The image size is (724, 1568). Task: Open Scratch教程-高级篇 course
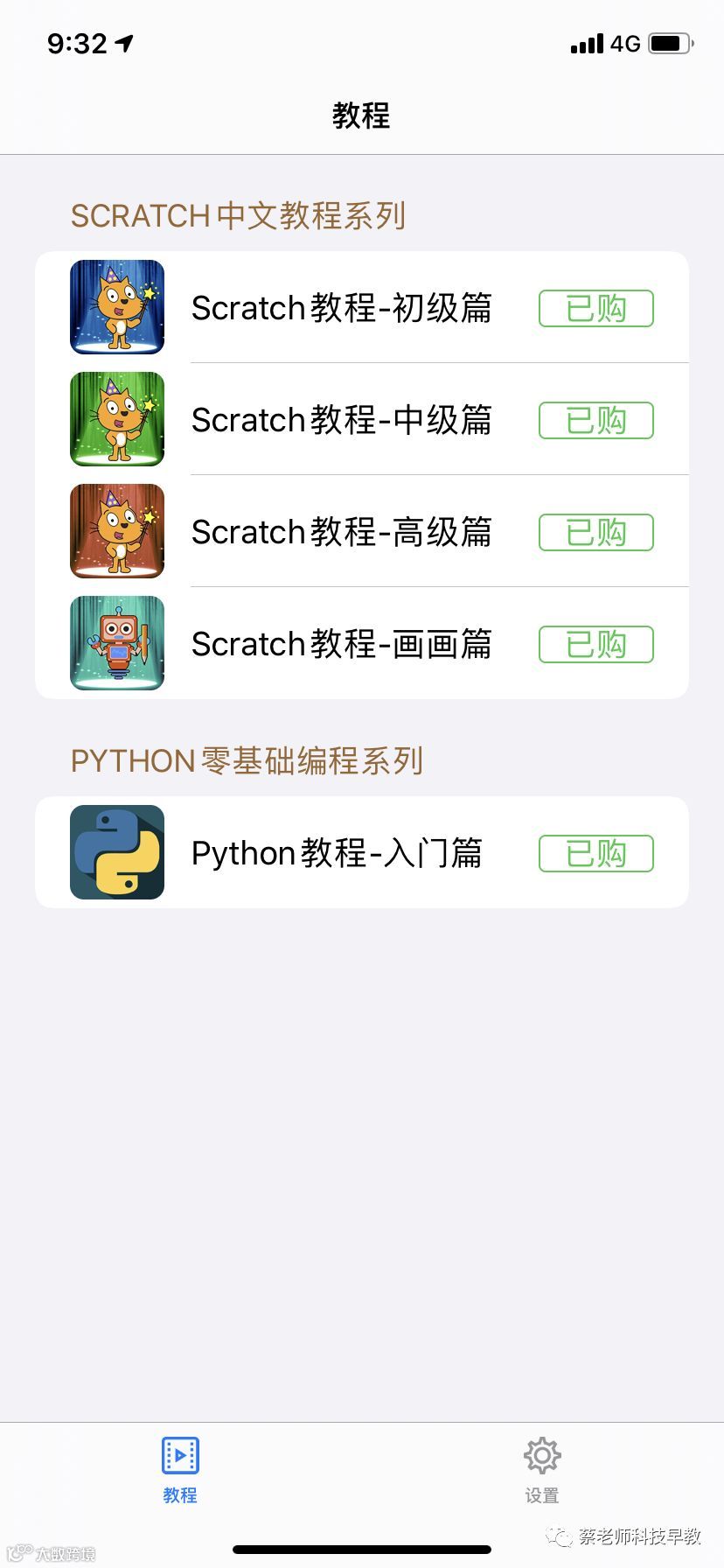[x=341, y=532]
